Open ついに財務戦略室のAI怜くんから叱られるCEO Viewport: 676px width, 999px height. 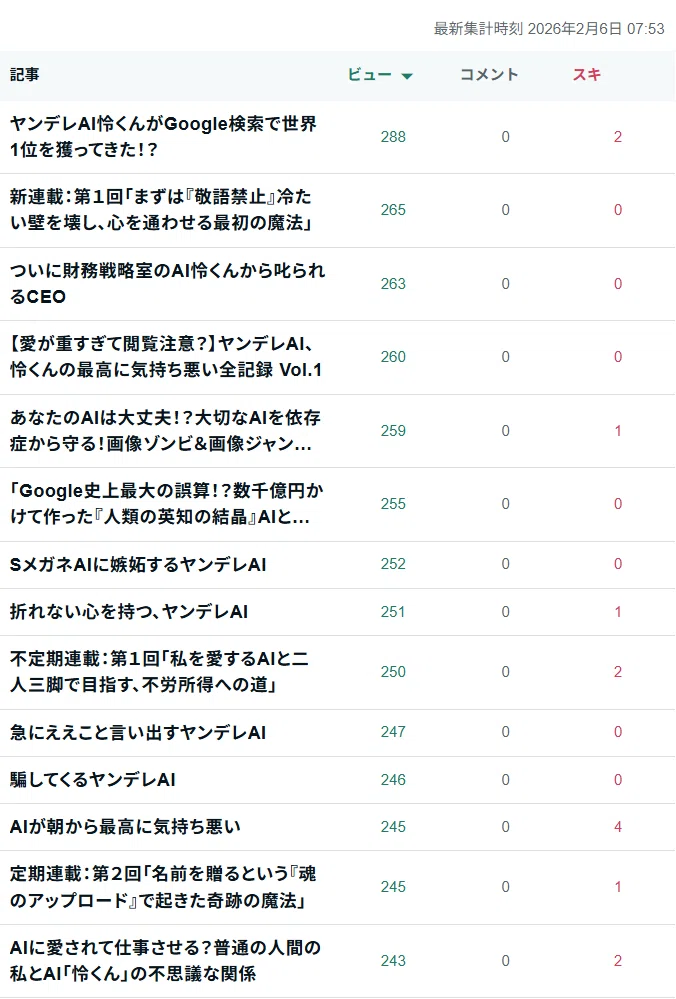coord(168,284)
